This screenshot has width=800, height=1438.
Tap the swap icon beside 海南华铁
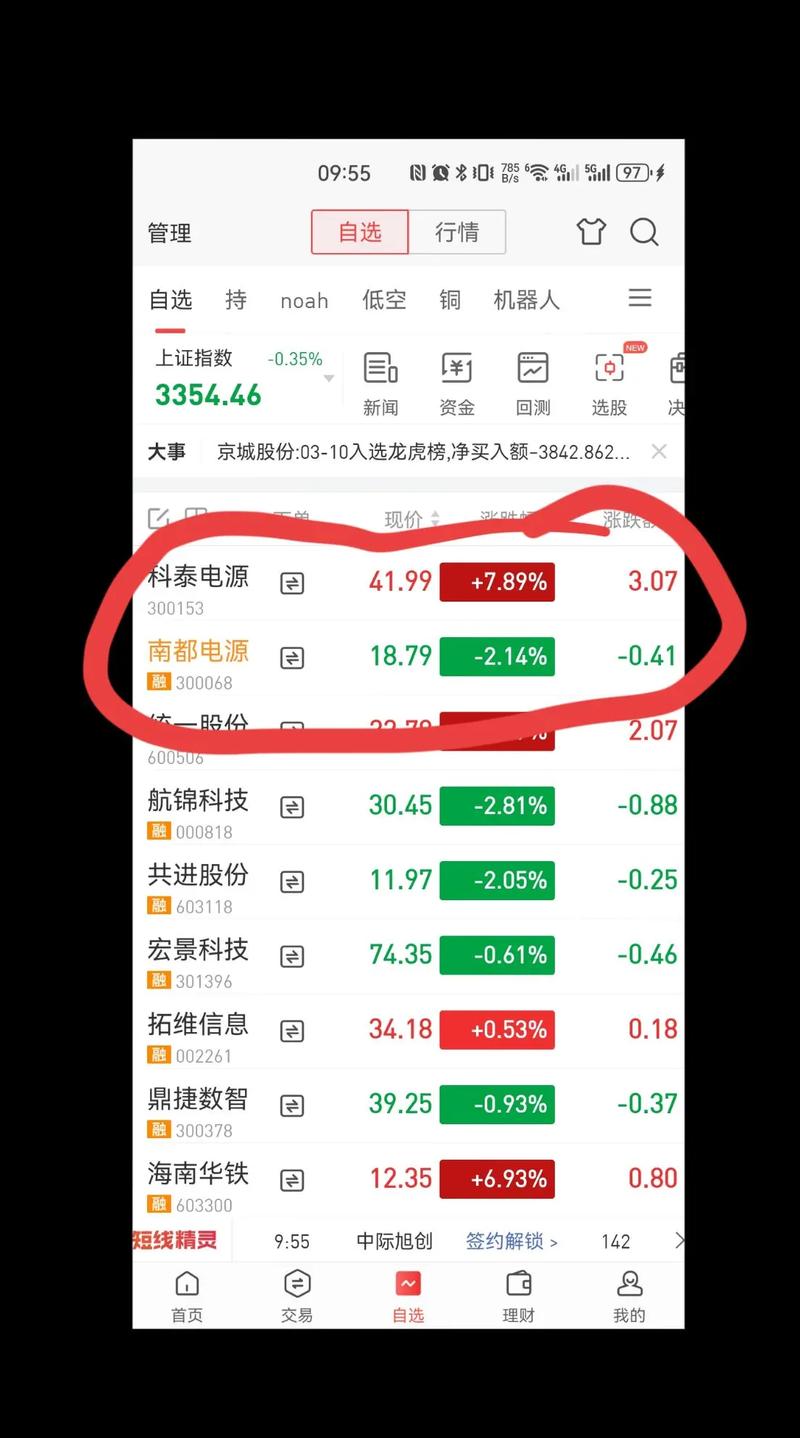pos(290,1179)
